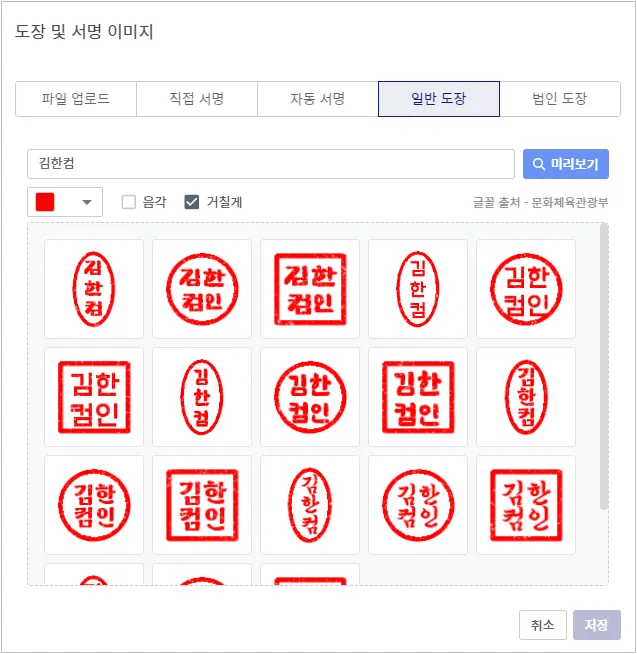637x654 pixels.
Task: Cancel with the 취소 button
Action: (543, 625)
